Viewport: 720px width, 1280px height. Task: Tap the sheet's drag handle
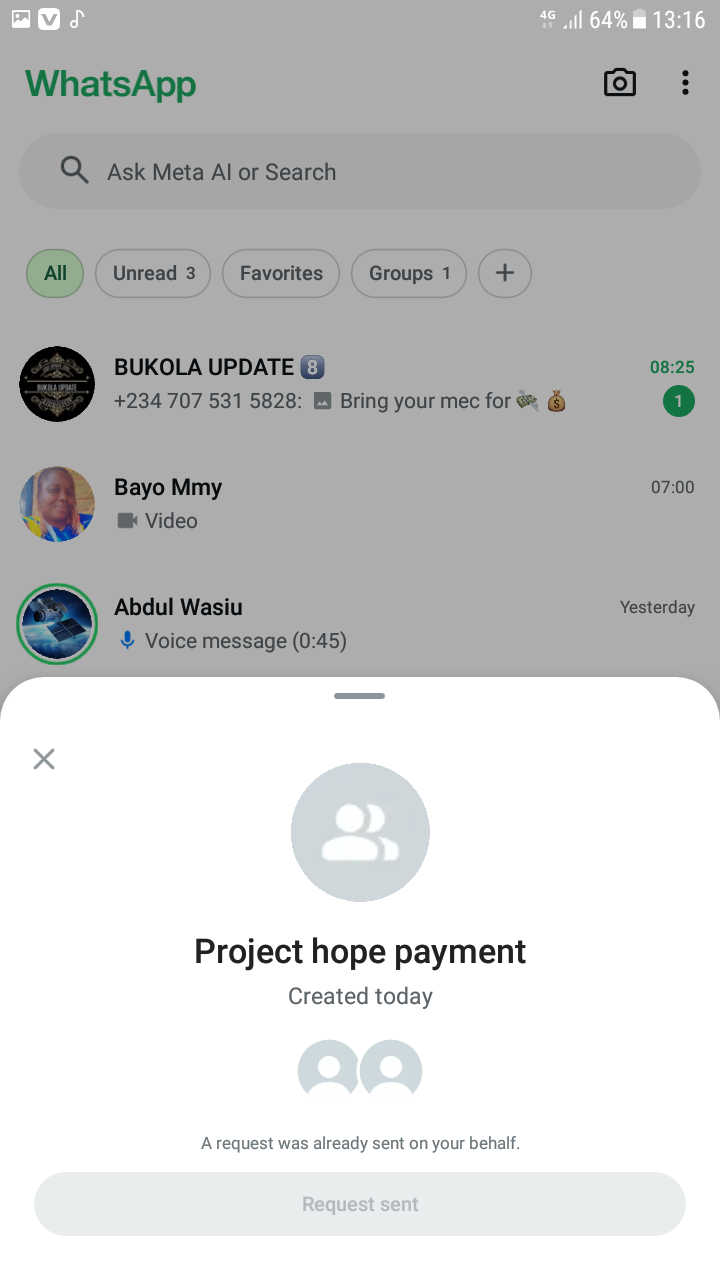(360, 696)
